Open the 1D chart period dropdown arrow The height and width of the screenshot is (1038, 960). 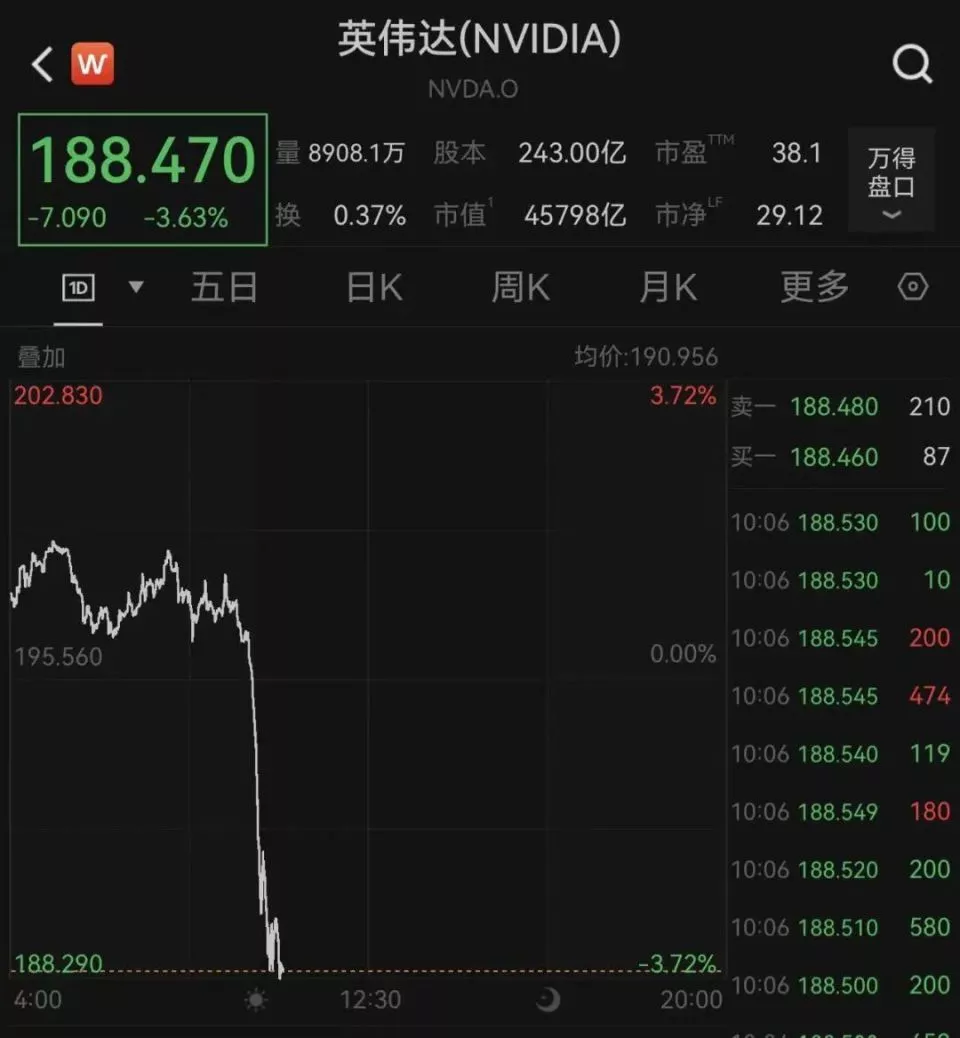coord(136,286)
